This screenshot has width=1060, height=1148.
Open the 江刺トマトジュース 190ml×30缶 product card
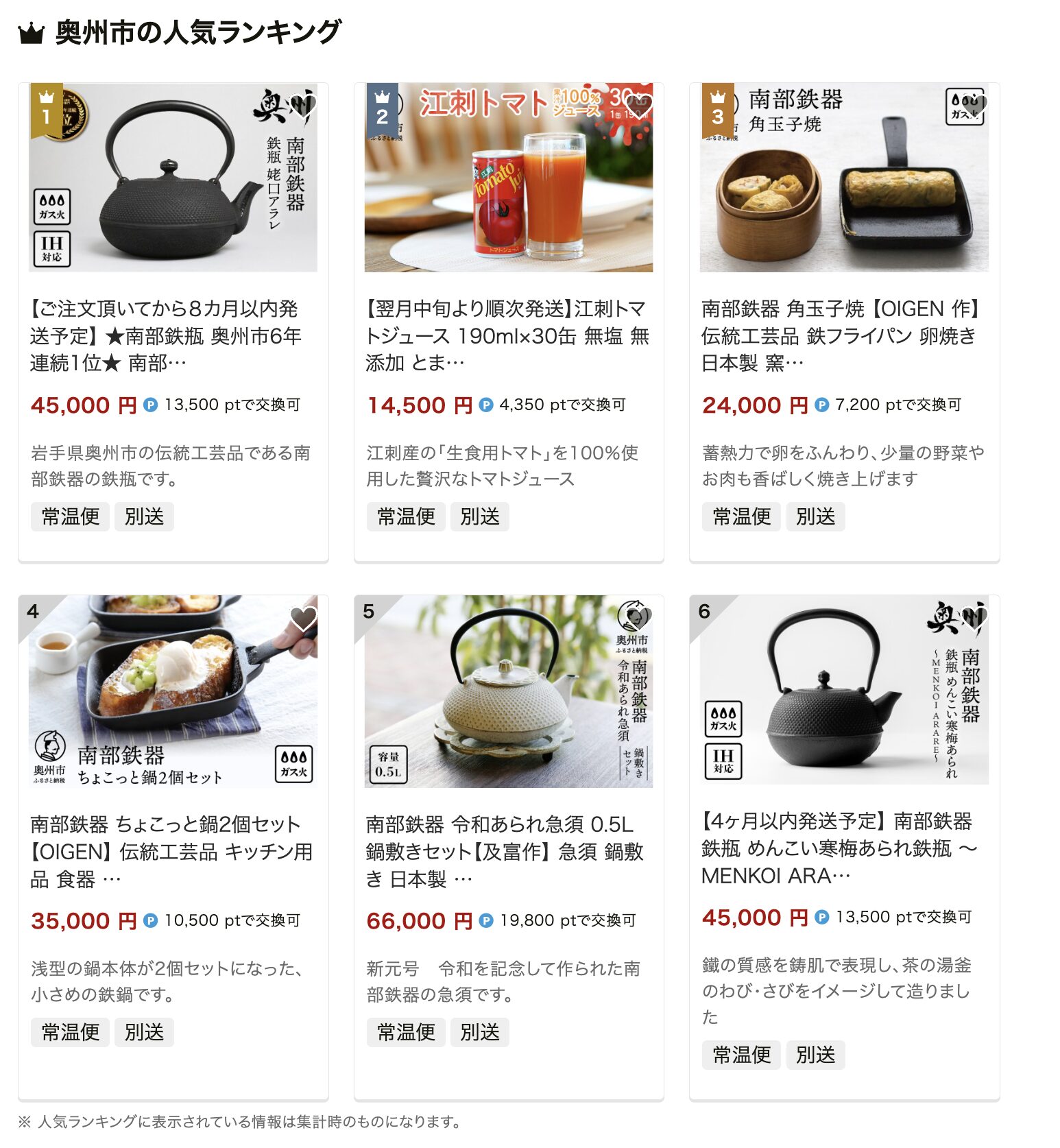507,335
